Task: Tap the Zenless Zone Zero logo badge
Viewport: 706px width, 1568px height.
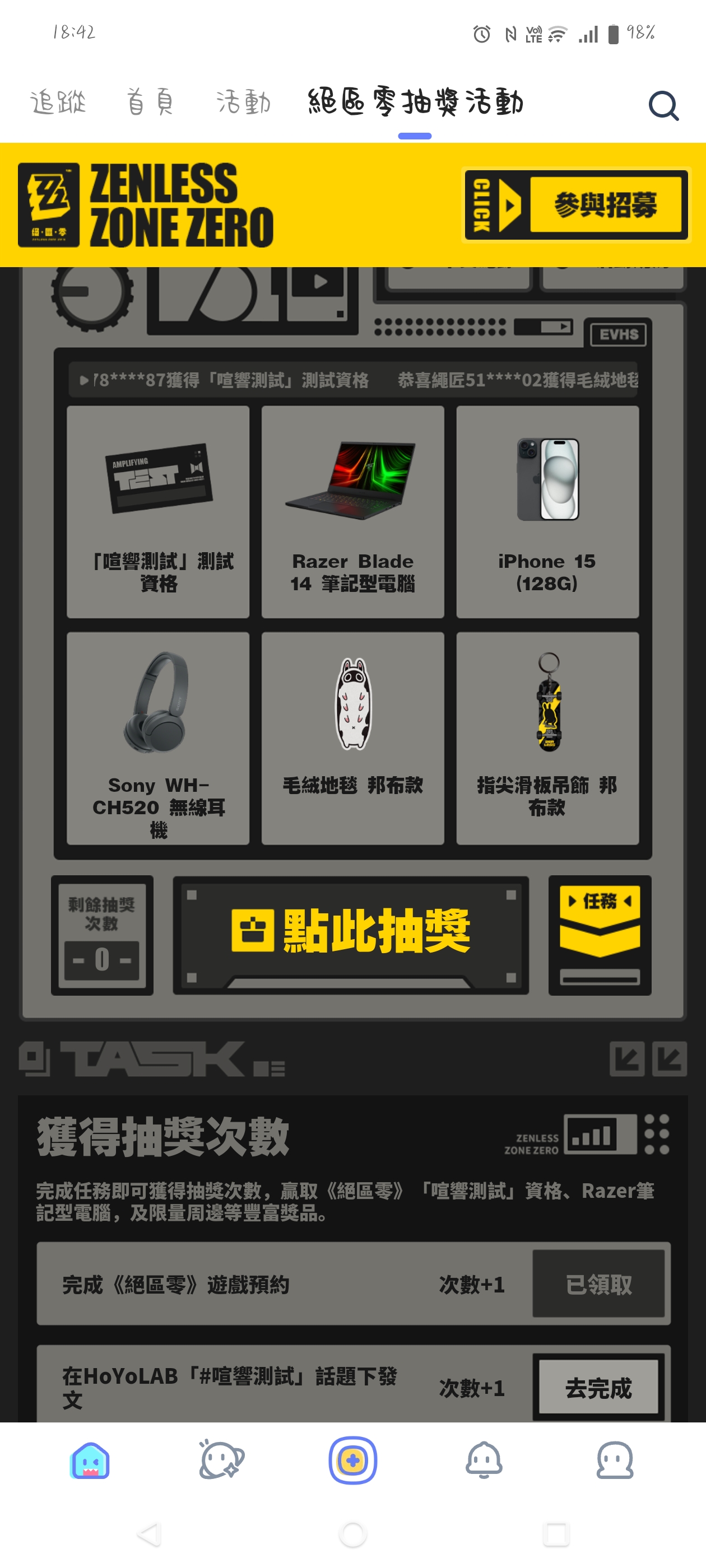Action: [x=49, y=204]
